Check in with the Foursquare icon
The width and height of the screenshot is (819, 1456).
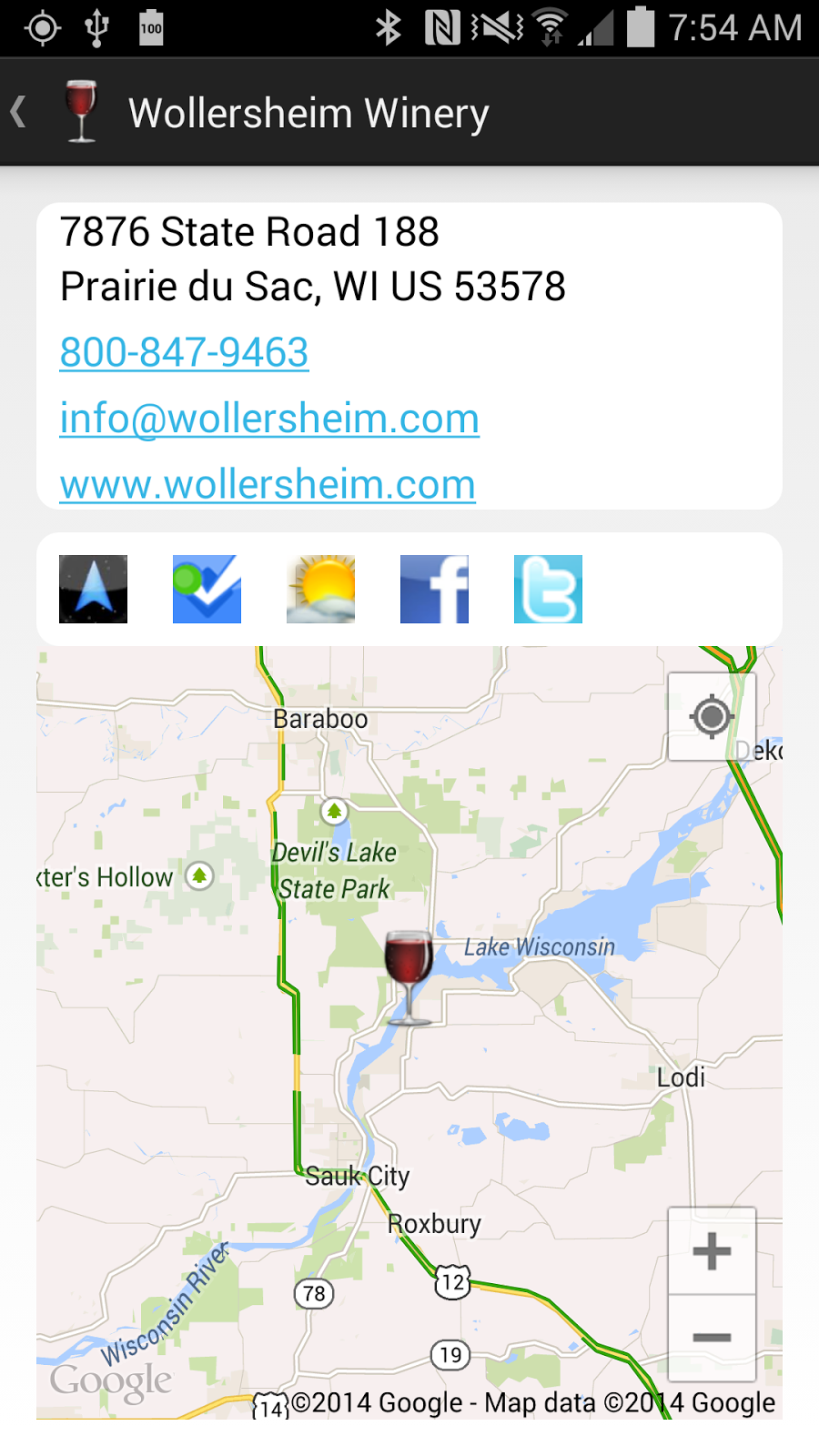coord(207,589)
